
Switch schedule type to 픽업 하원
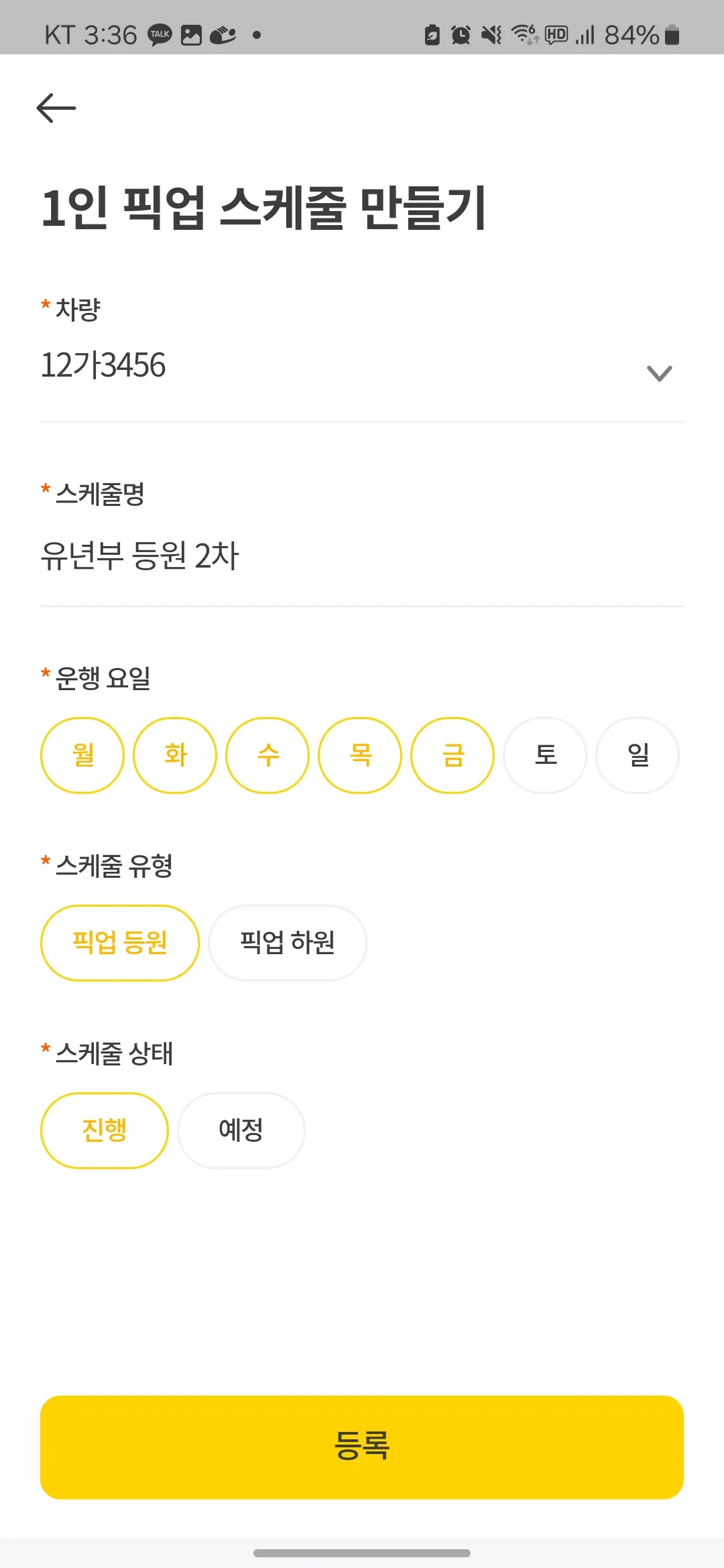[288, 943]
